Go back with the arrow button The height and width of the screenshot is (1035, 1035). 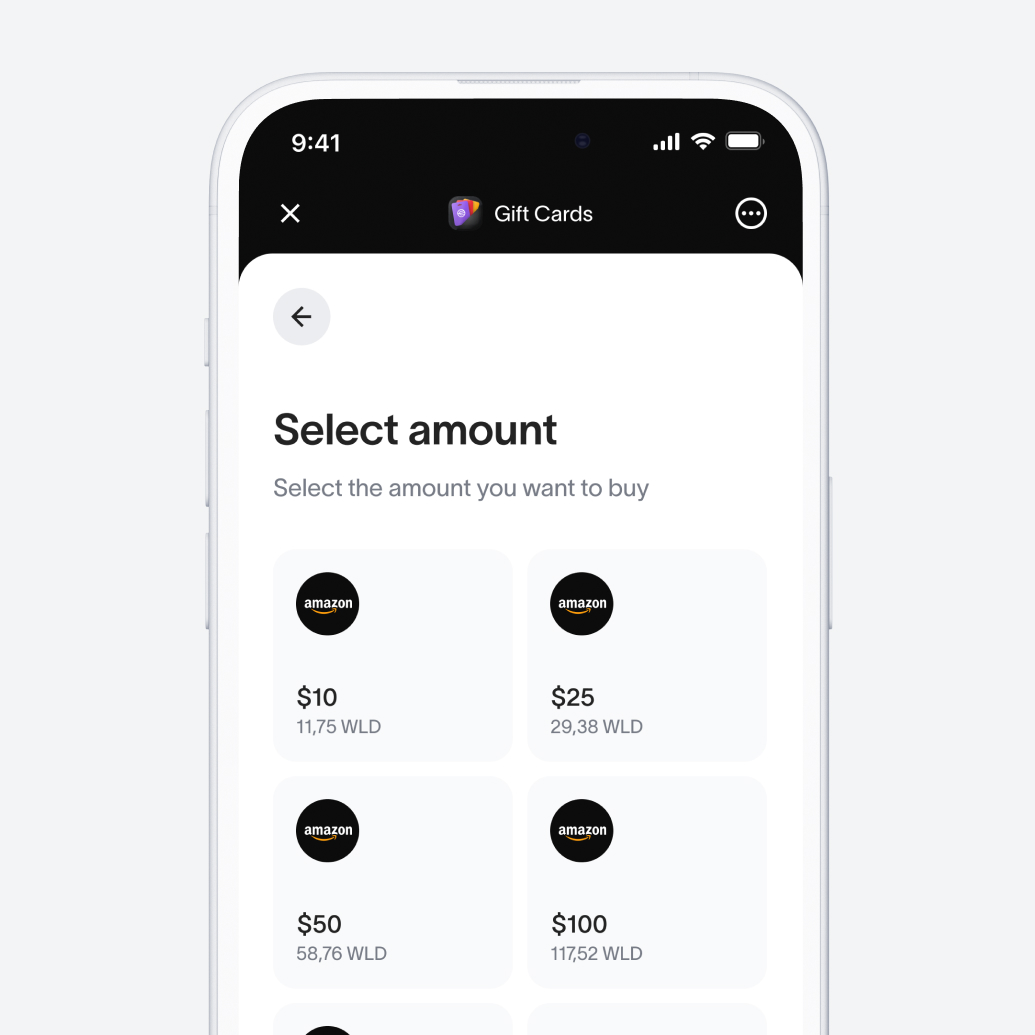pyautogui.click(x=301, y=317)
